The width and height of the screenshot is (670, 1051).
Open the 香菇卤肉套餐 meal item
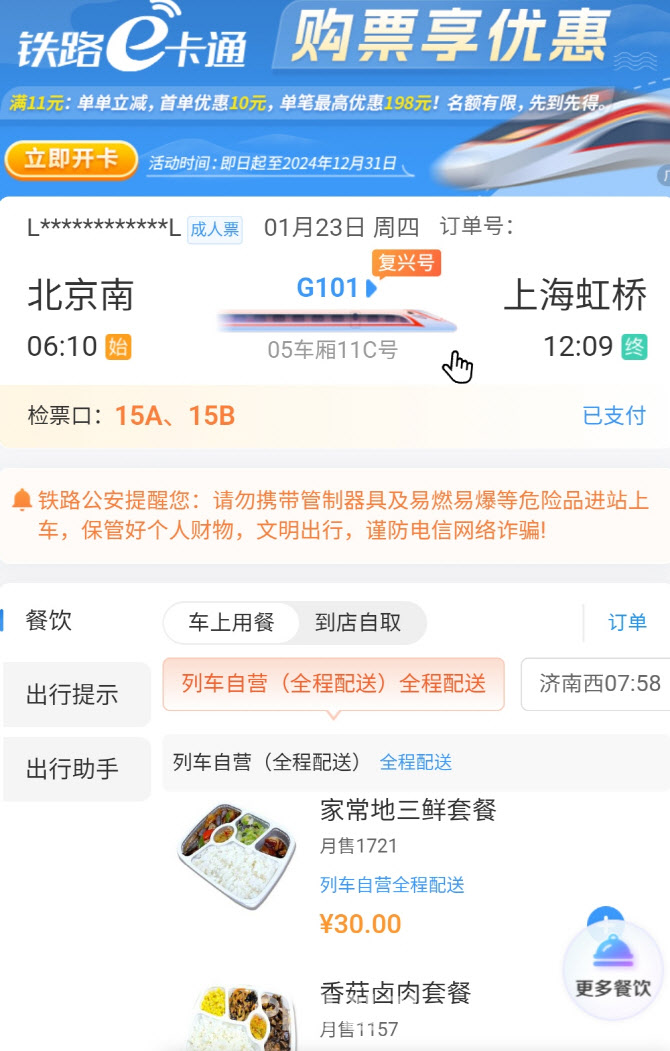395,993
